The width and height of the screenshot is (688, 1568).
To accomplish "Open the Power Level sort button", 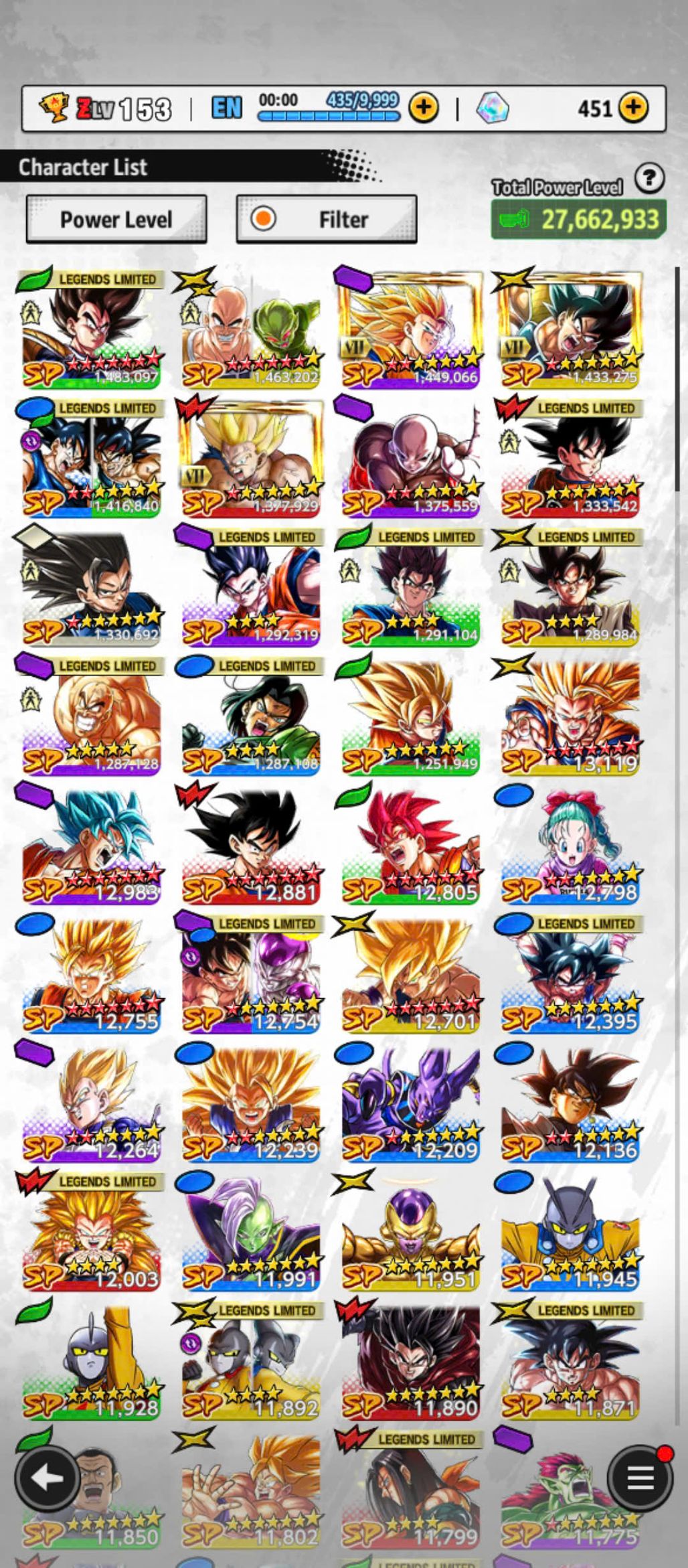I will pos(116,219).
